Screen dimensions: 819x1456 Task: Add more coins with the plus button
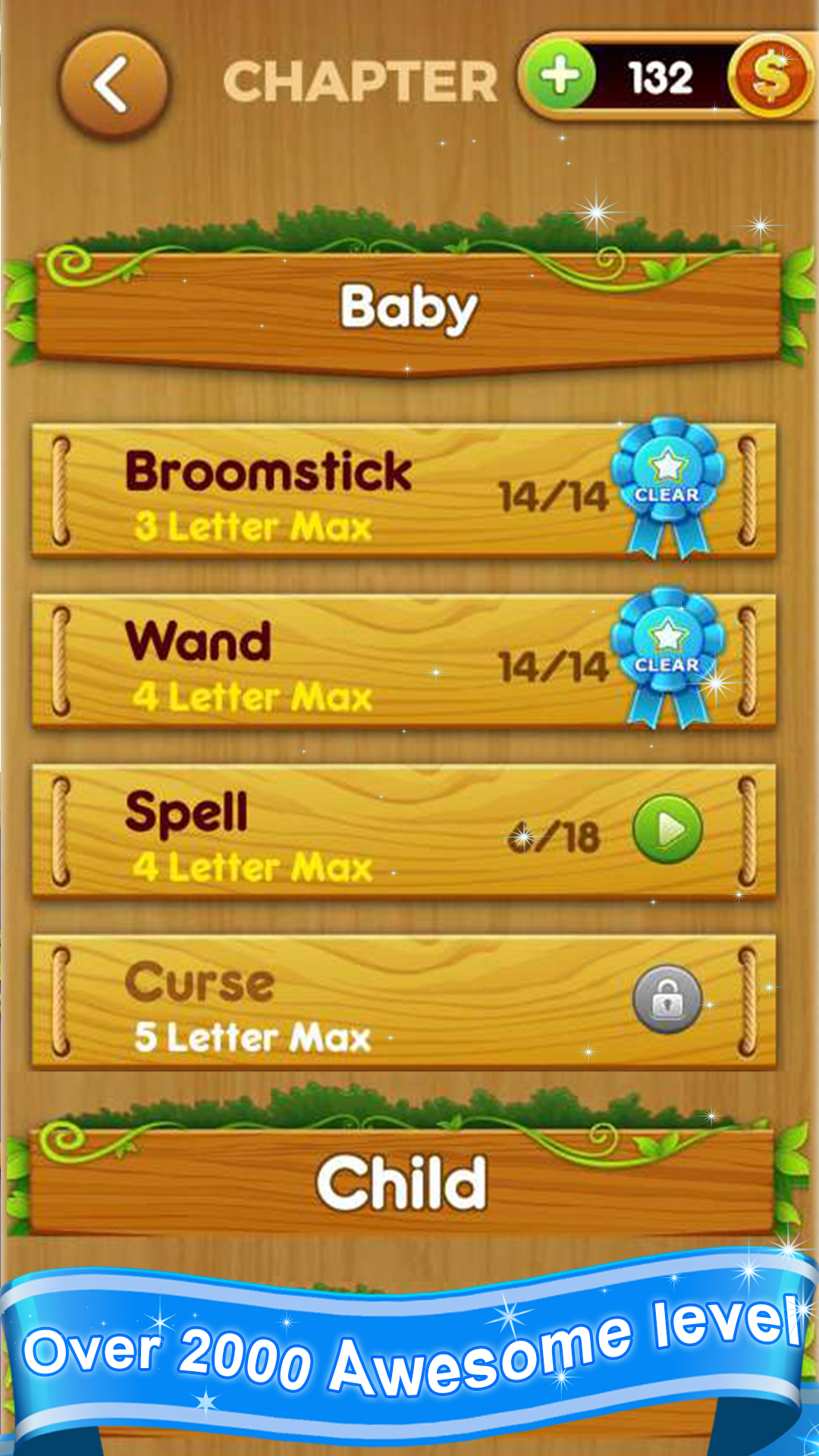tap(560, 77)
